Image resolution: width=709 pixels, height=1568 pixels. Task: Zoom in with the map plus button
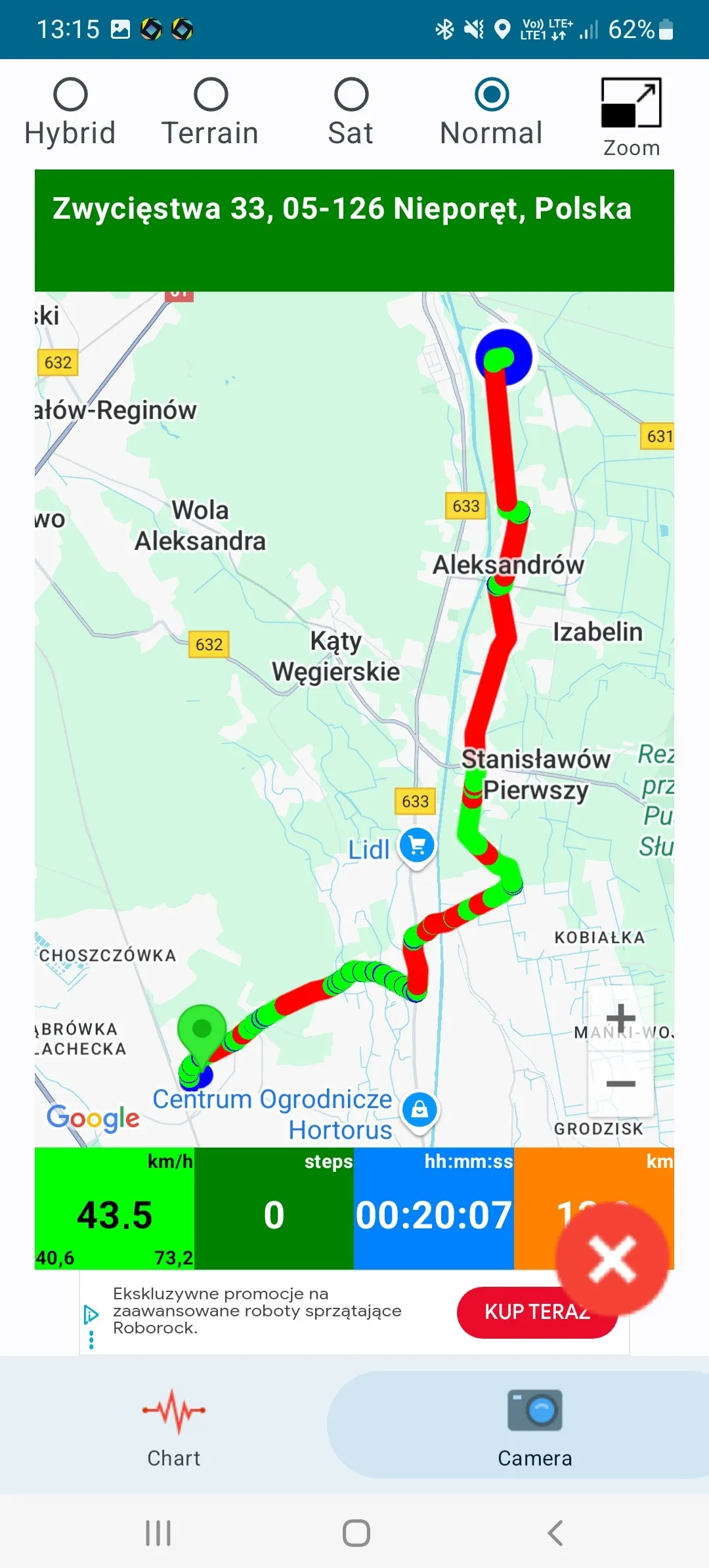tap(620, 1018)
